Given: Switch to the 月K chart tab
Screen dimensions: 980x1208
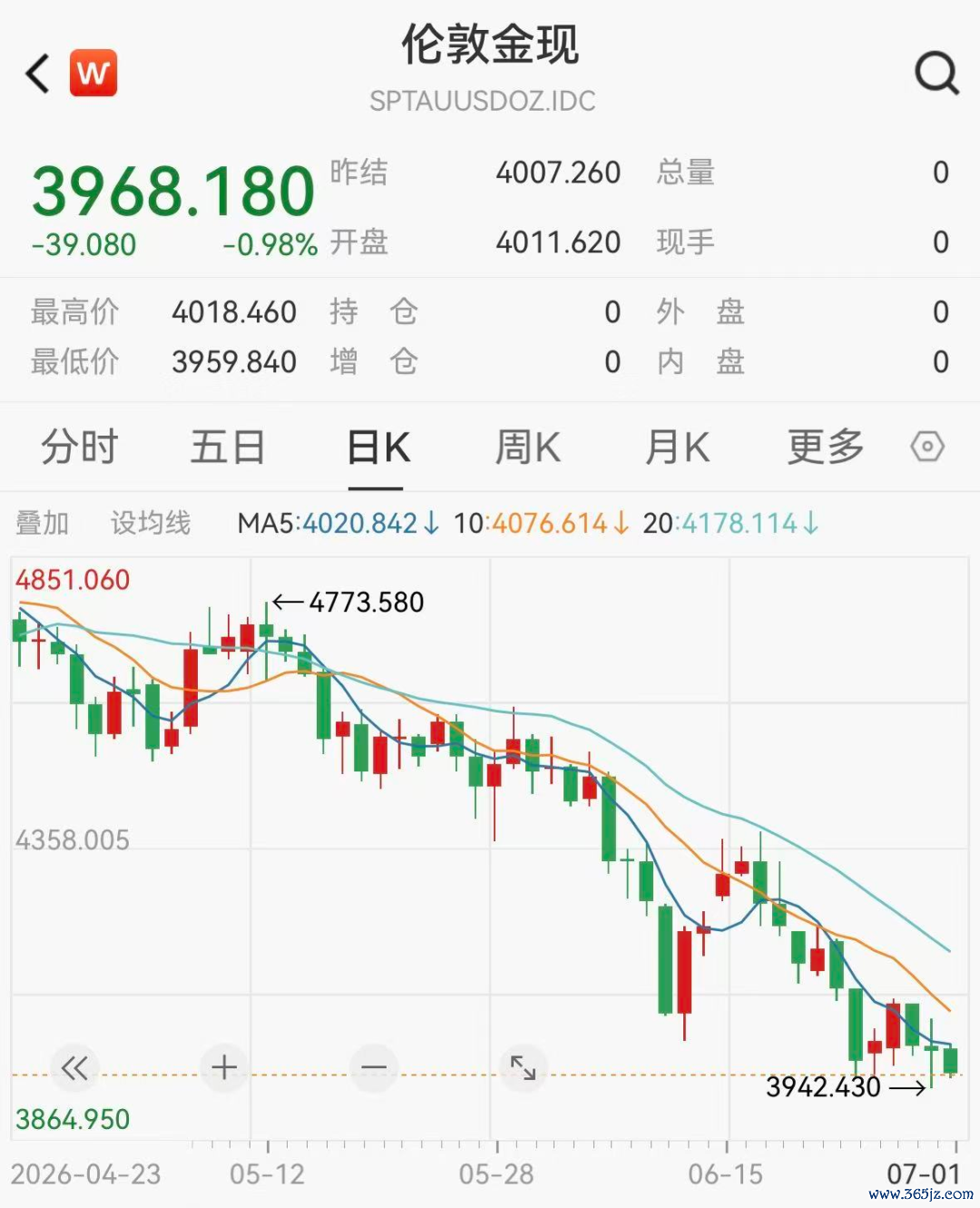Looking at the screenshot, I should 677,447.
